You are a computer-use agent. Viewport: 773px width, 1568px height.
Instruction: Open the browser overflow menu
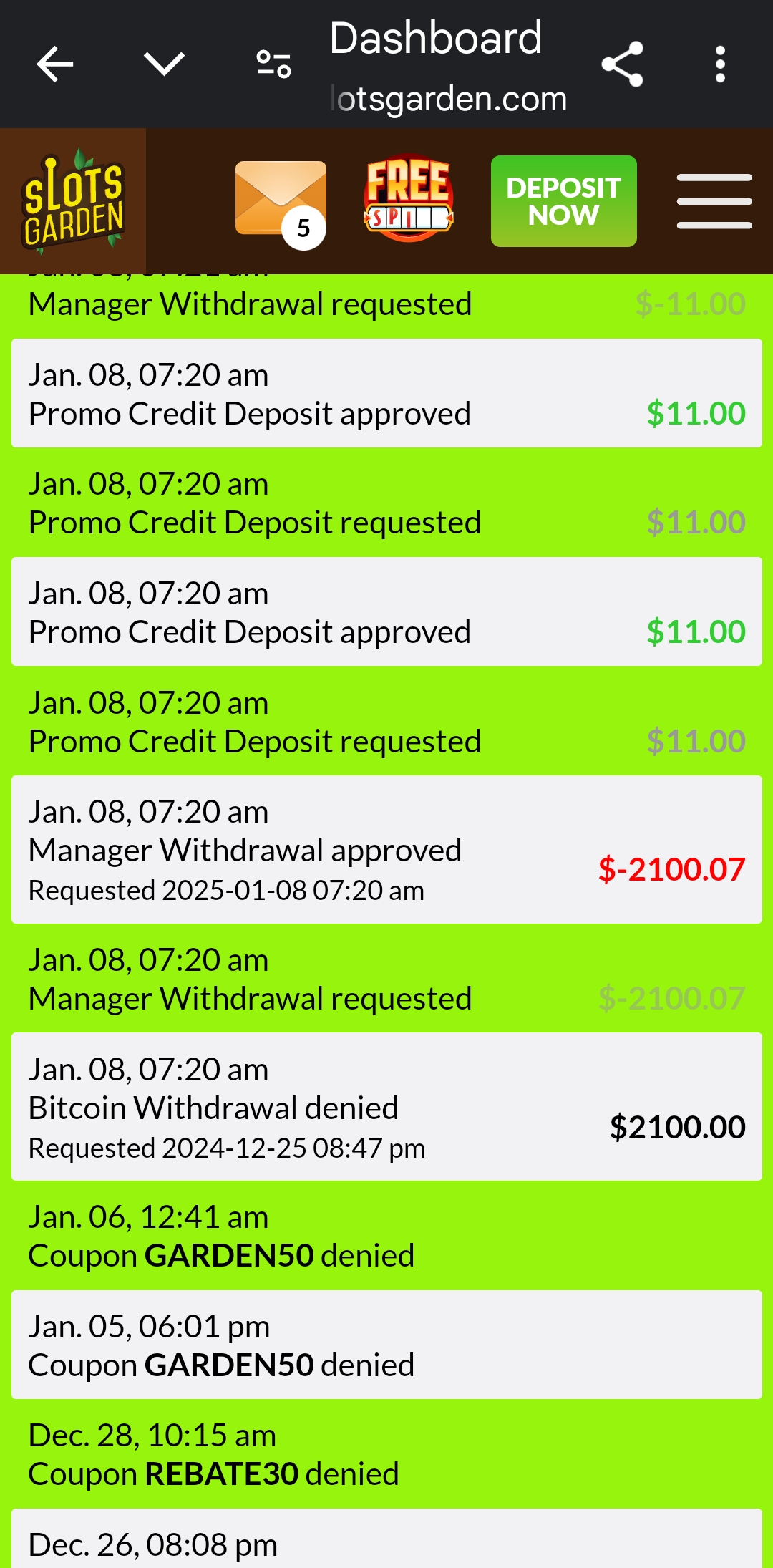[x=720, y=64]
